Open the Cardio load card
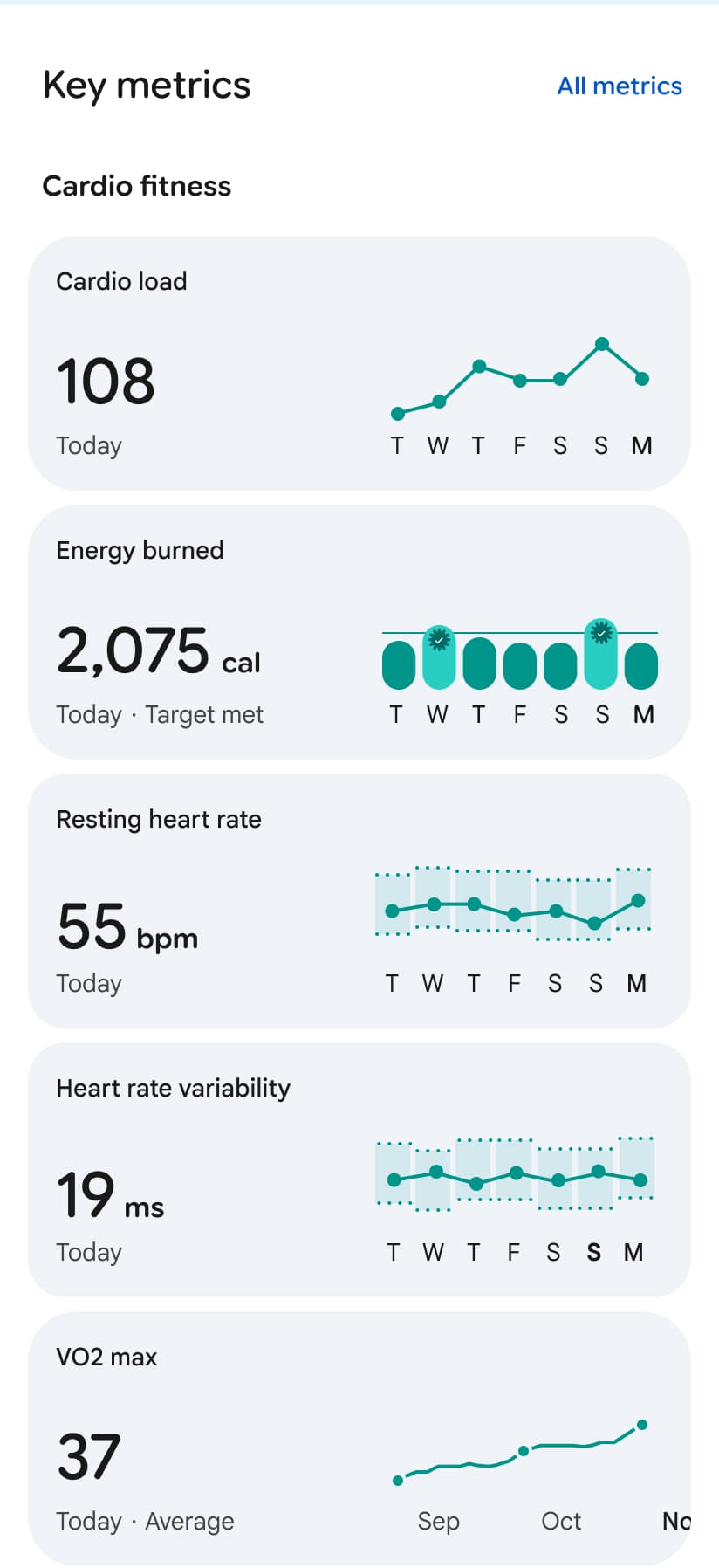The image size is (719, 1568). coord(359,362)
